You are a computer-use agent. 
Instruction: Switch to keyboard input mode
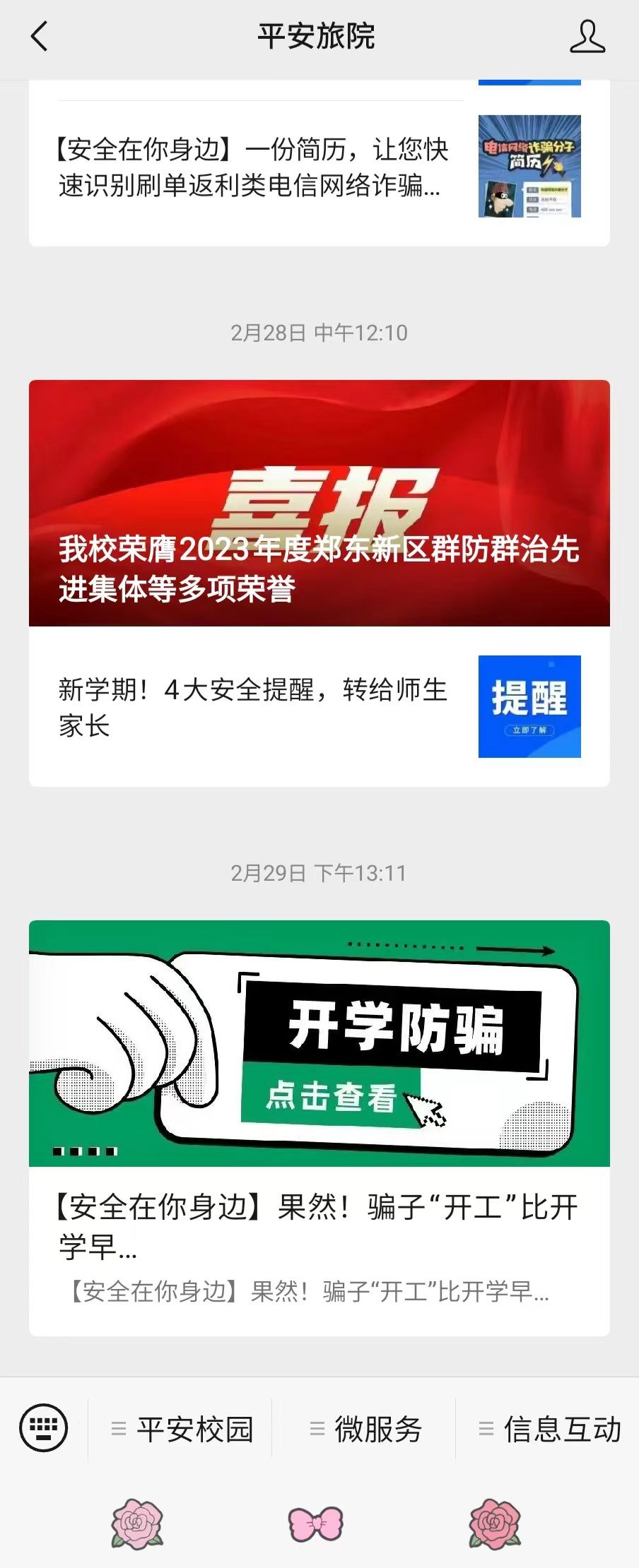tap(44, 1428)
